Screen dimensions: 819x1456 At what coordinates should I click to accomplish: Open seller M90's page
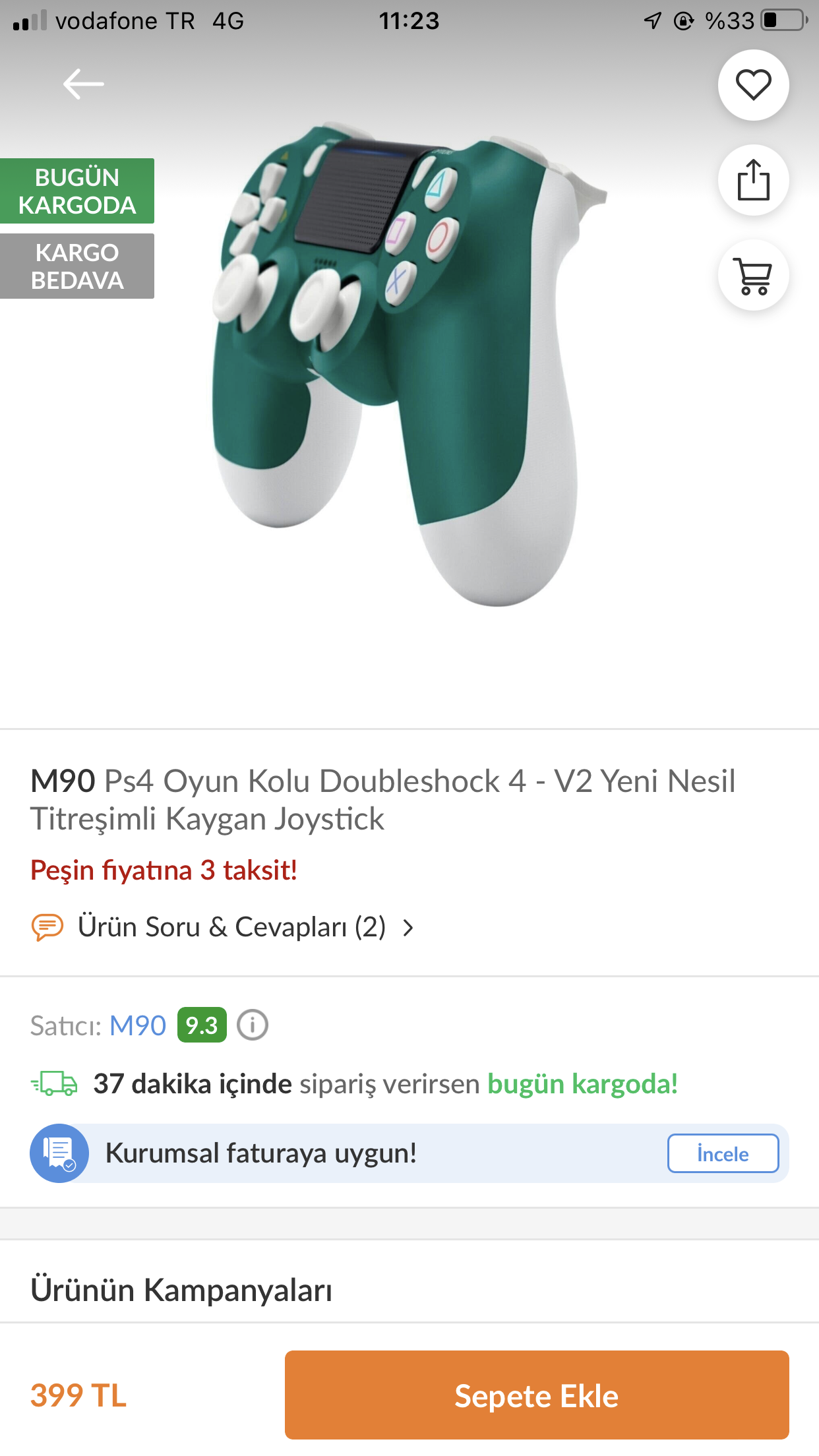tap(138, 1025)
